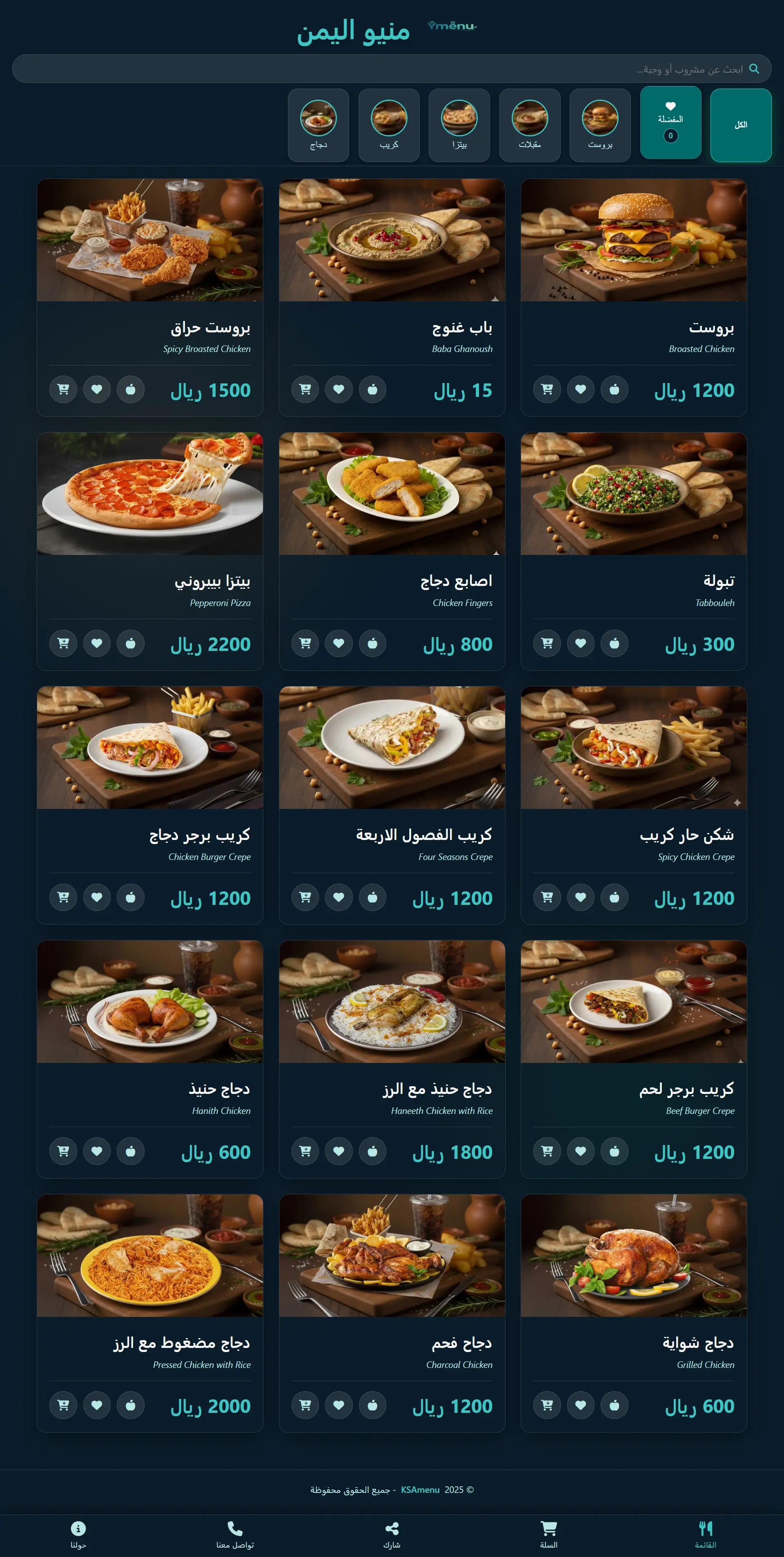Filter by the بروست category
This screenshot has height=1557, width=784.
599,125
